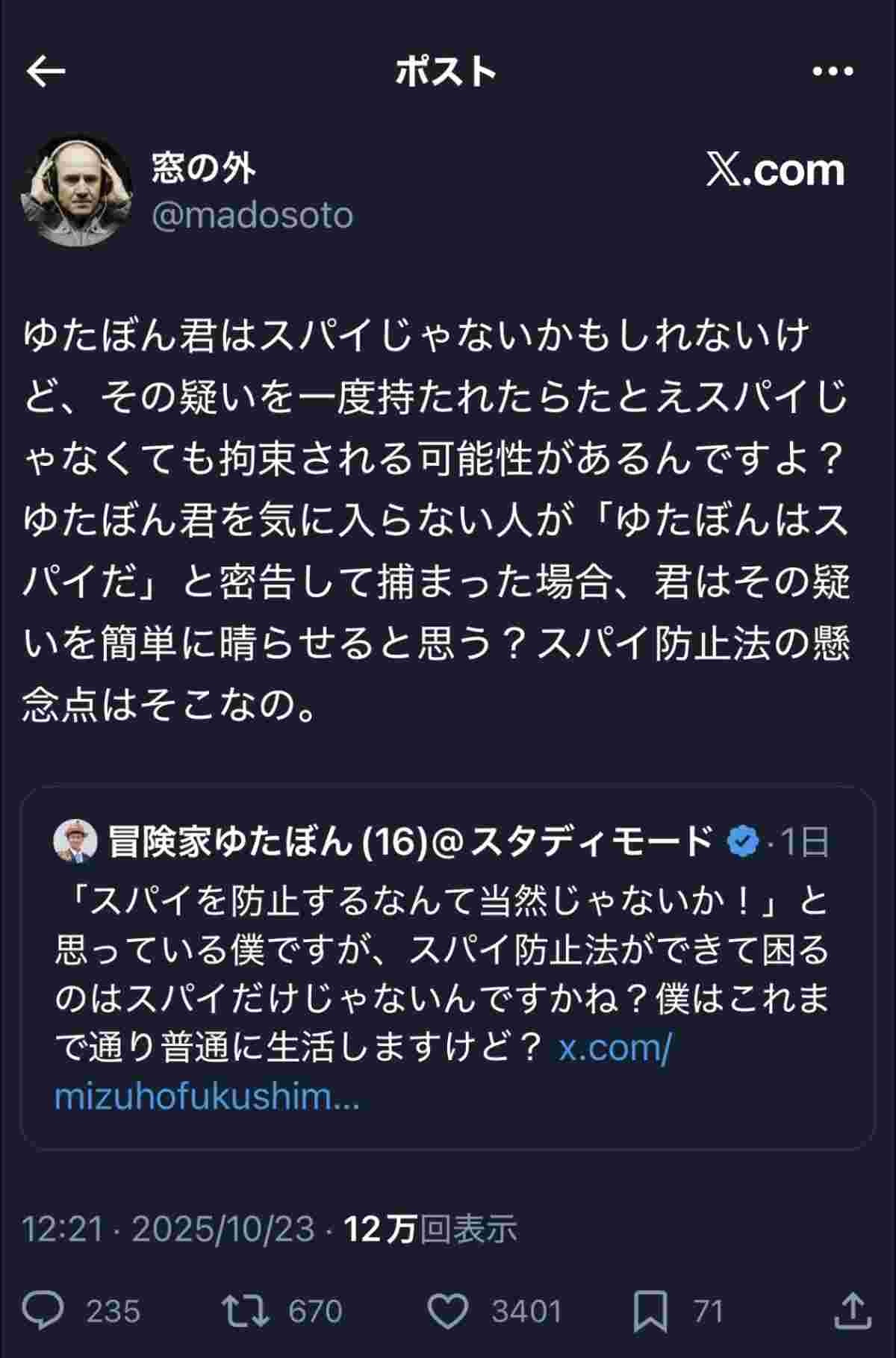Go back using the arrow icon
This screenshot has width=896, height=1358.
(46, 72)
